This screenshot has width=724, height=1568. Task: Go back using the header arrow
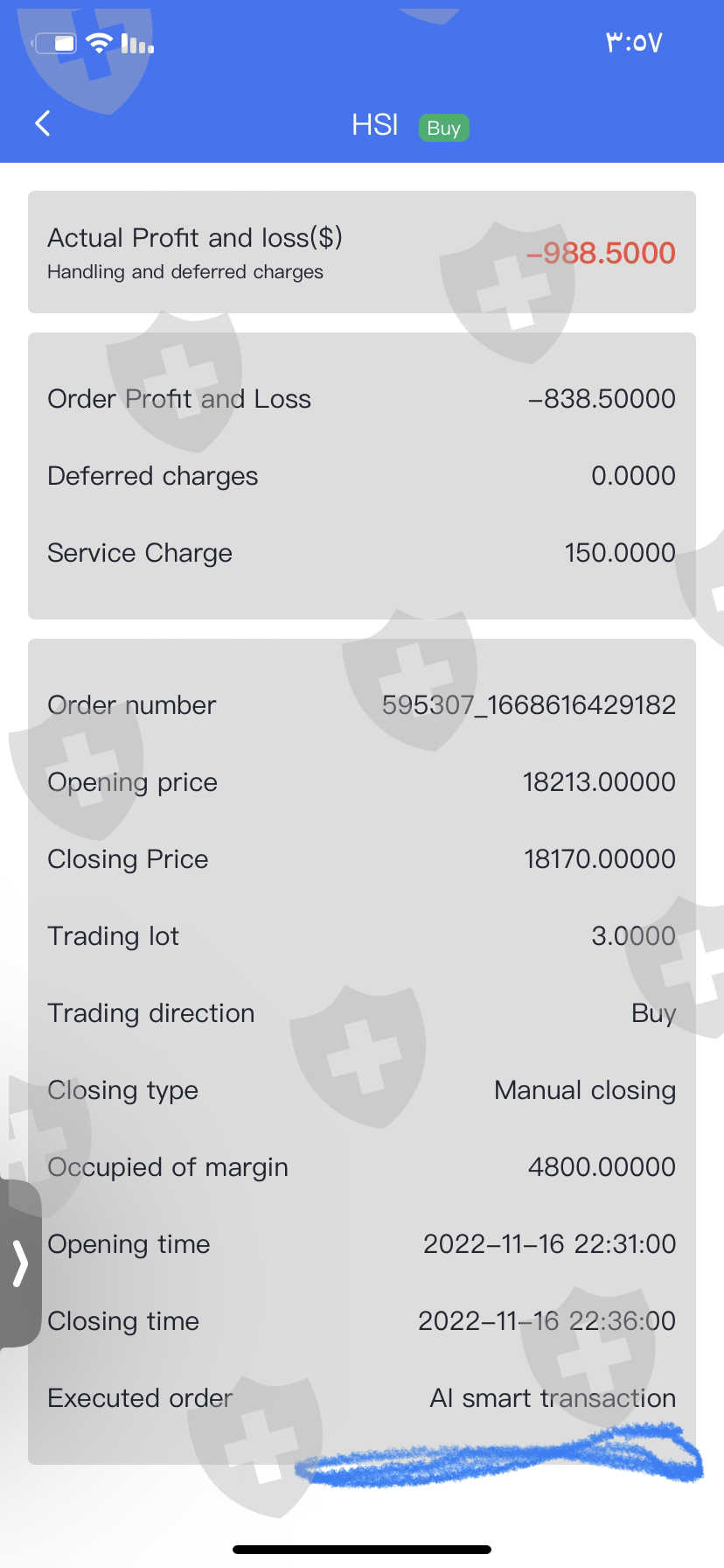click(42, 123)
